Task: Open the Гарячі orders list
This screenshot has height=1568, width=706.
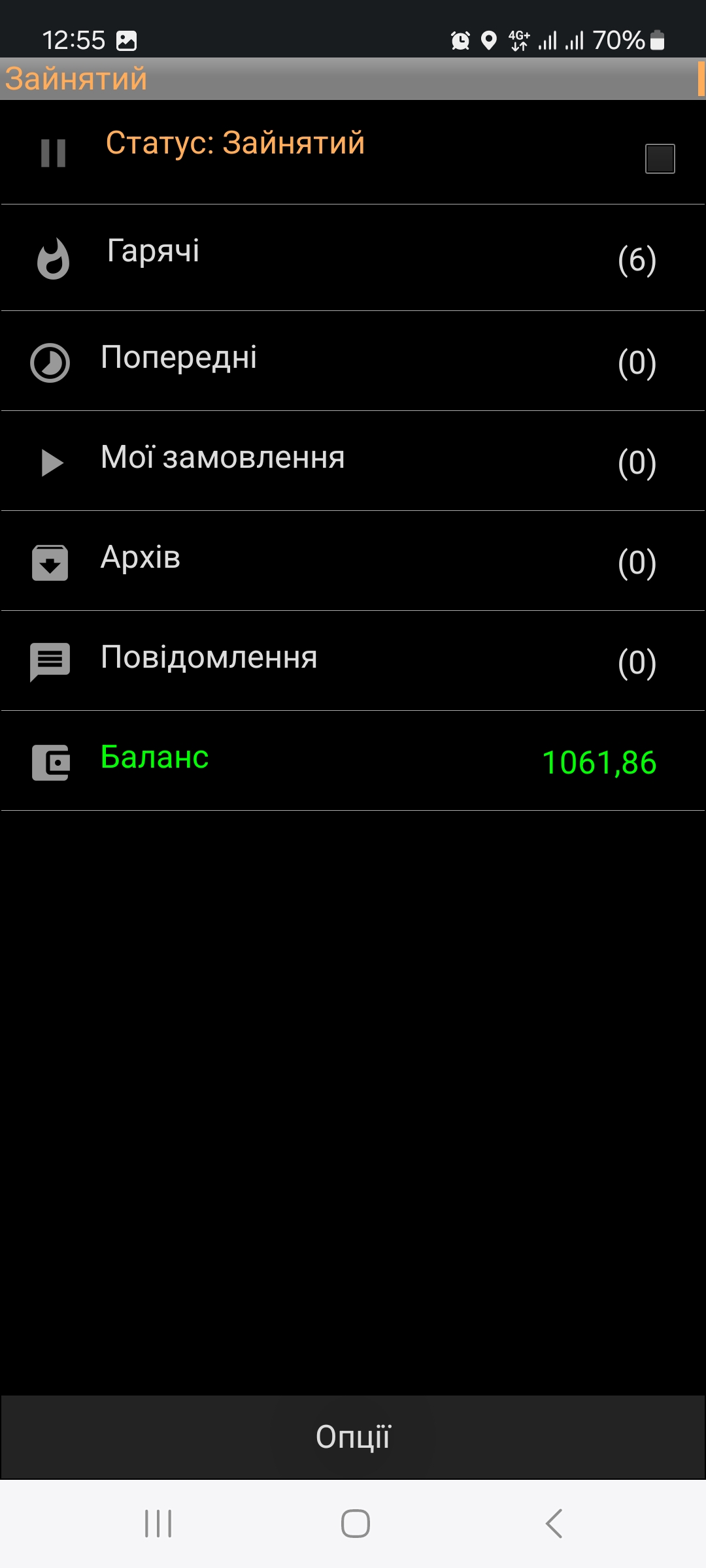Action: point(353,258)
